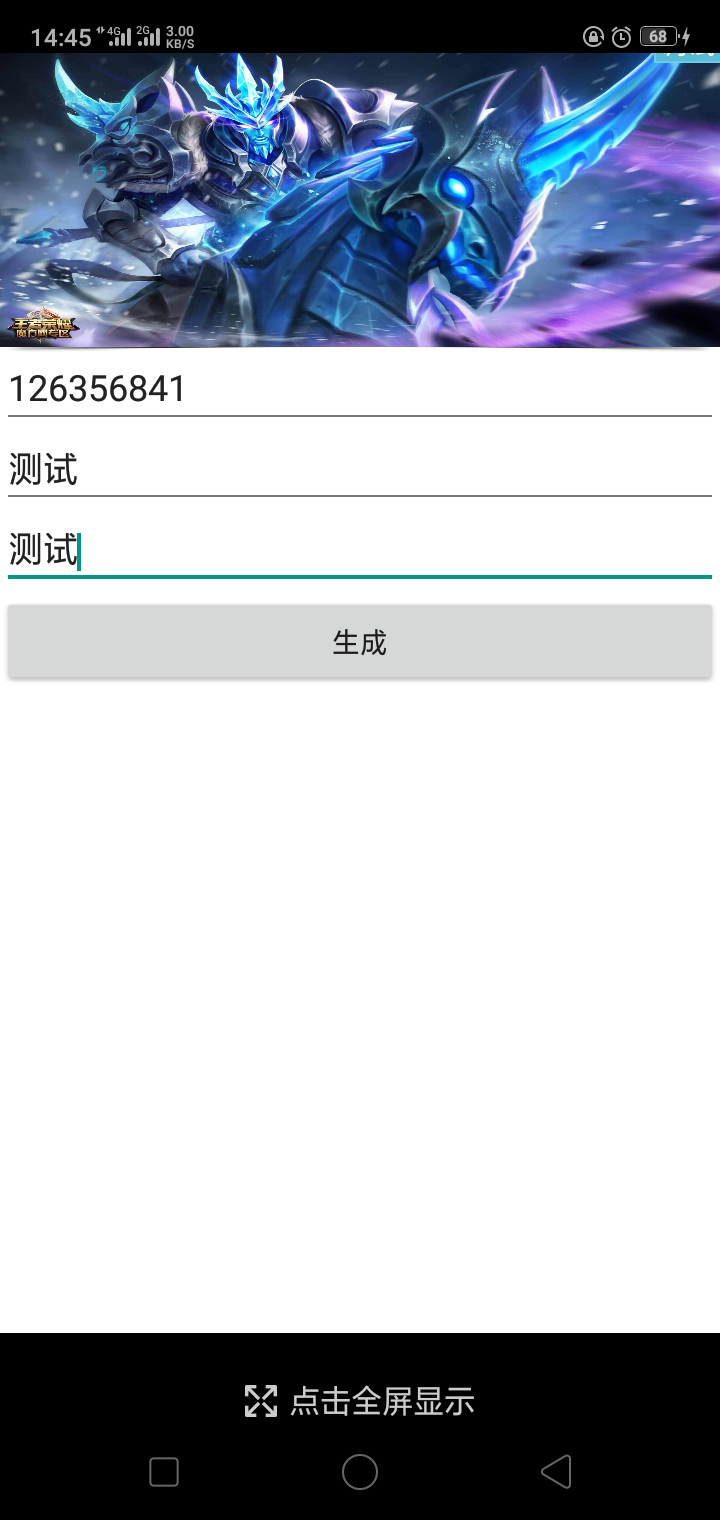Tap the number field showing 126356841

pyautogui.click(x=360, y=389)
